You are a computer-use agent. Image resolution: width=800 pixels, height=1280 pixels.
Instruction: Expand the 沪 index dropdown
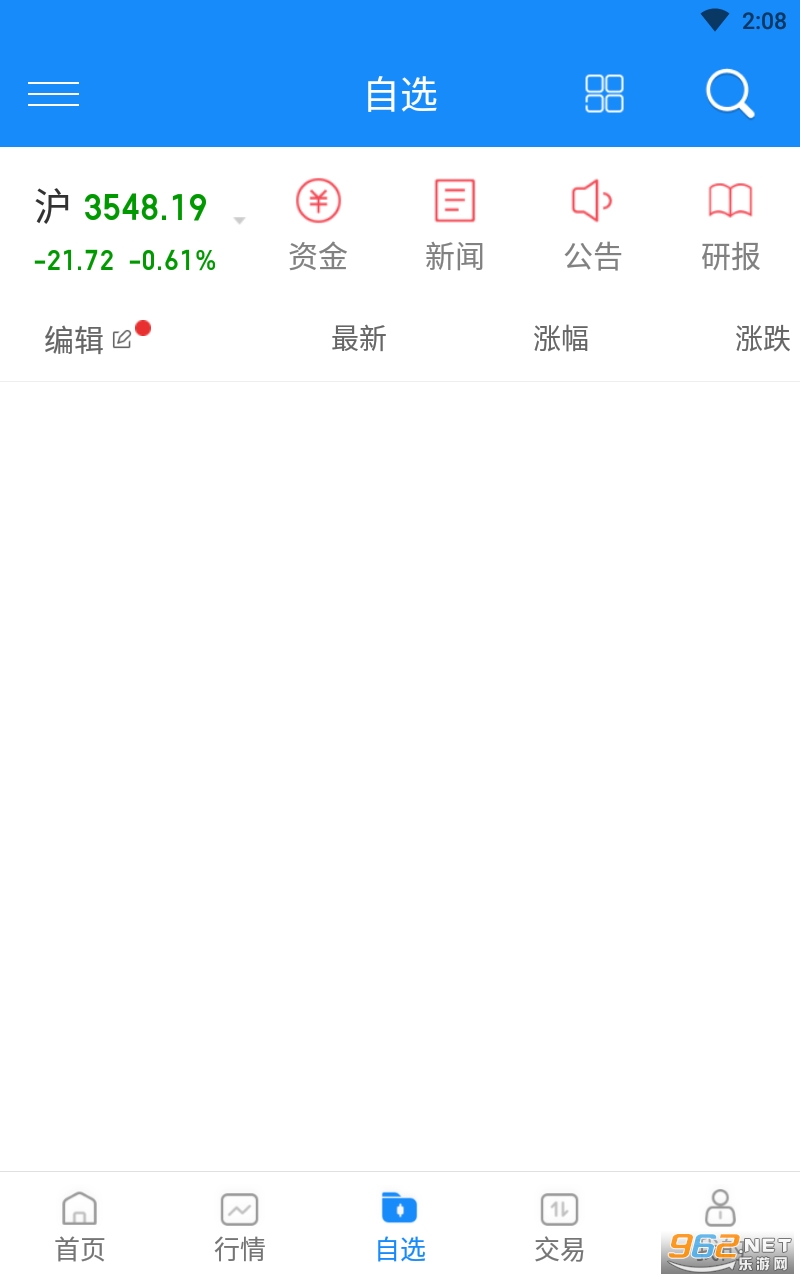click(x=239, y=220)
